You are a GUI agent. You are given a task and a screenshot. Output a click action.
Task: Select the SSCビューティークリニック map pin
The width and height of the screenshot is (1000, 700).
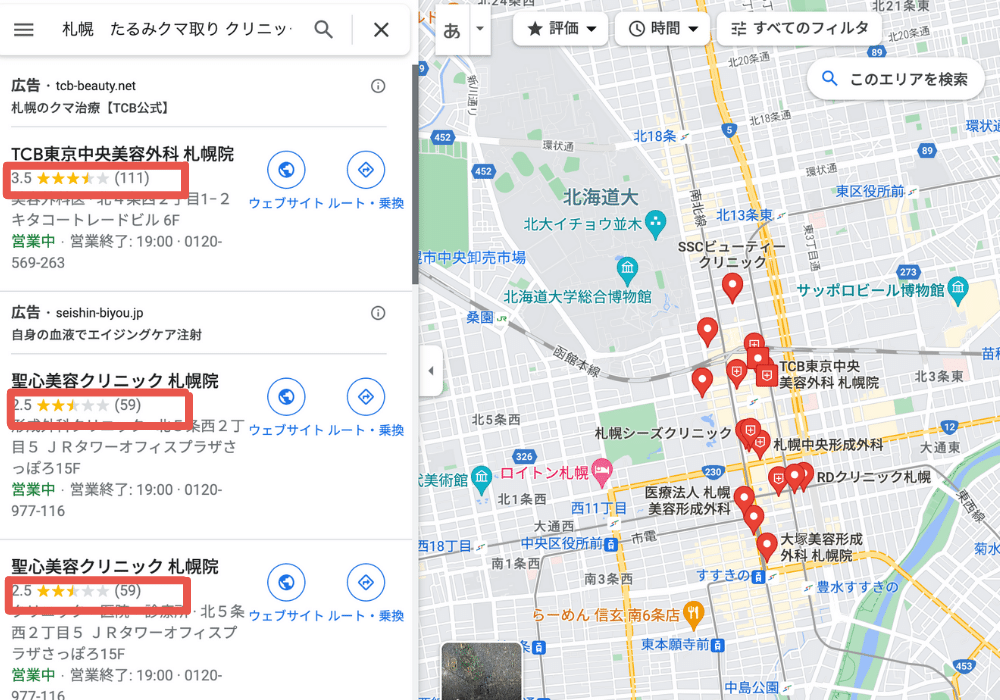coord(732,286)
